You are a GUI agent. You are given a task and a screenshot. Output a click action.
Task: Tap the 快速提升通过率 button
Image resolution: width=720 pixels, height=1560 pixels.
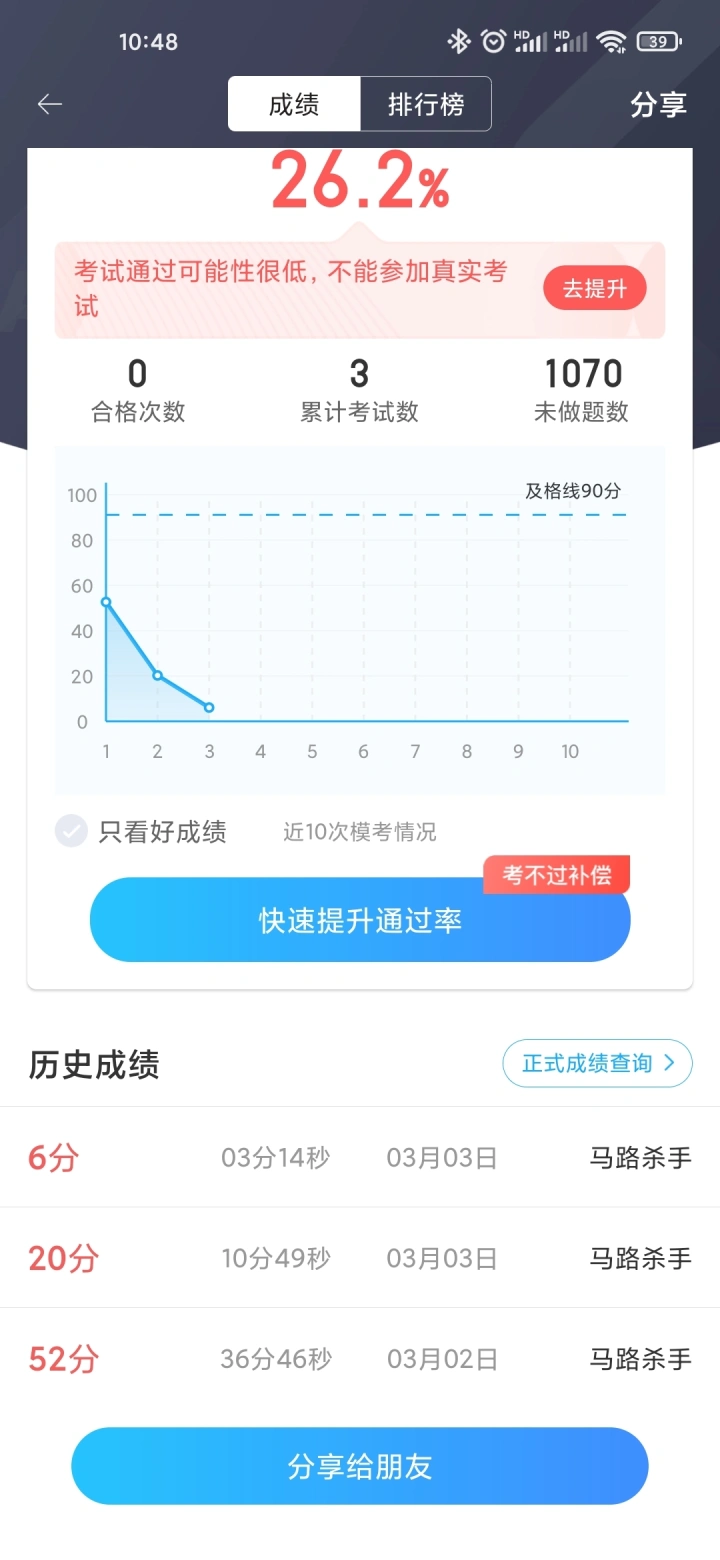360,920
